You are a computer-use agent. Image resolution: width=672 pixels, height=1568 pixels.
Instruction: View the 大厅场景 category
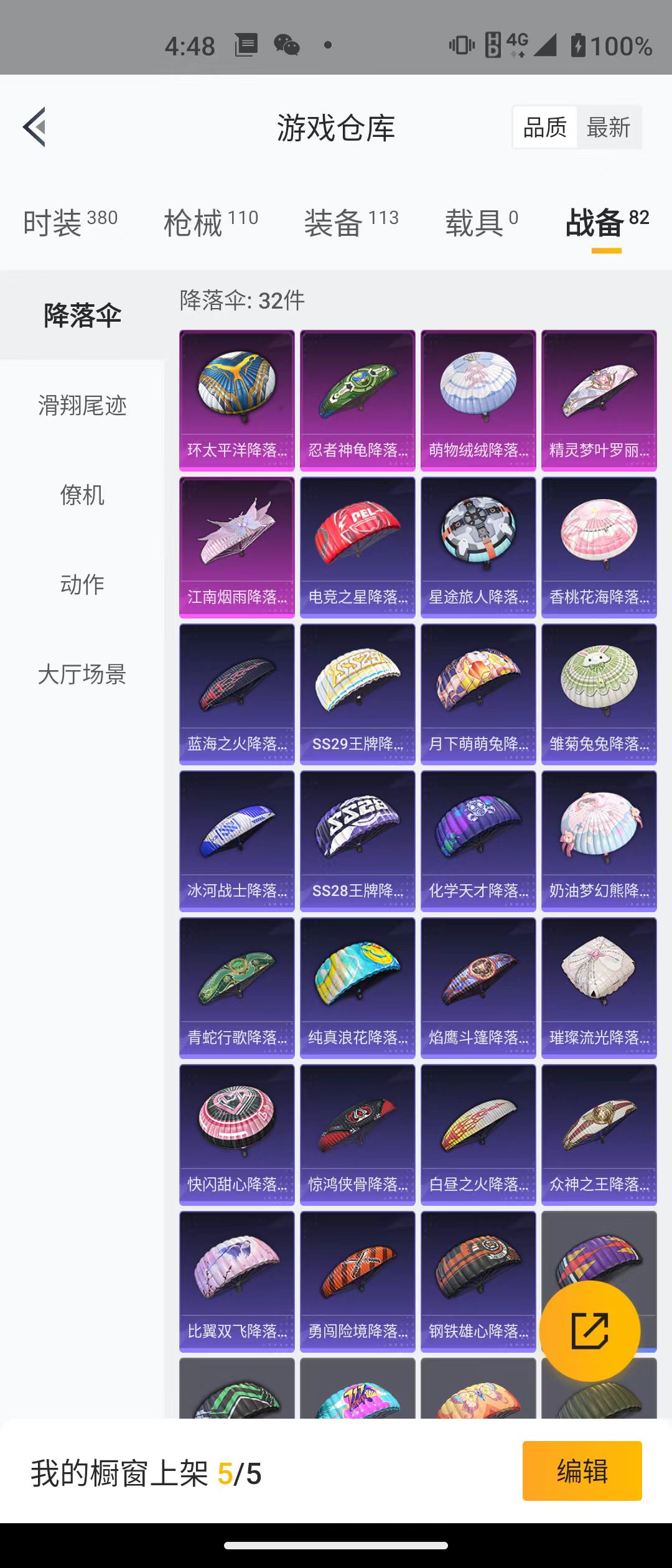[82, 674]
